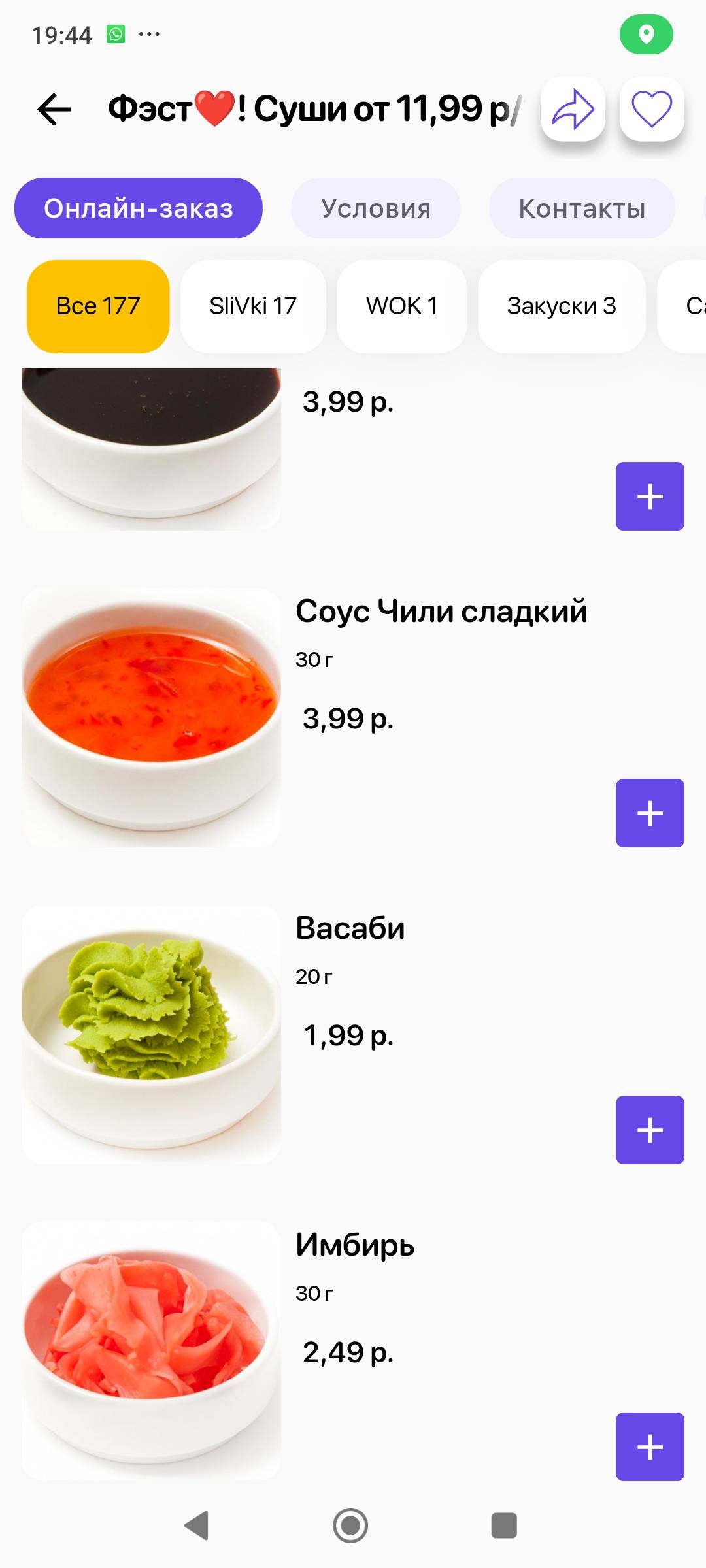Viewport: 706px width, 1568px height.
Task: Show the Закуски 3 category
Action: coord(561,306)
